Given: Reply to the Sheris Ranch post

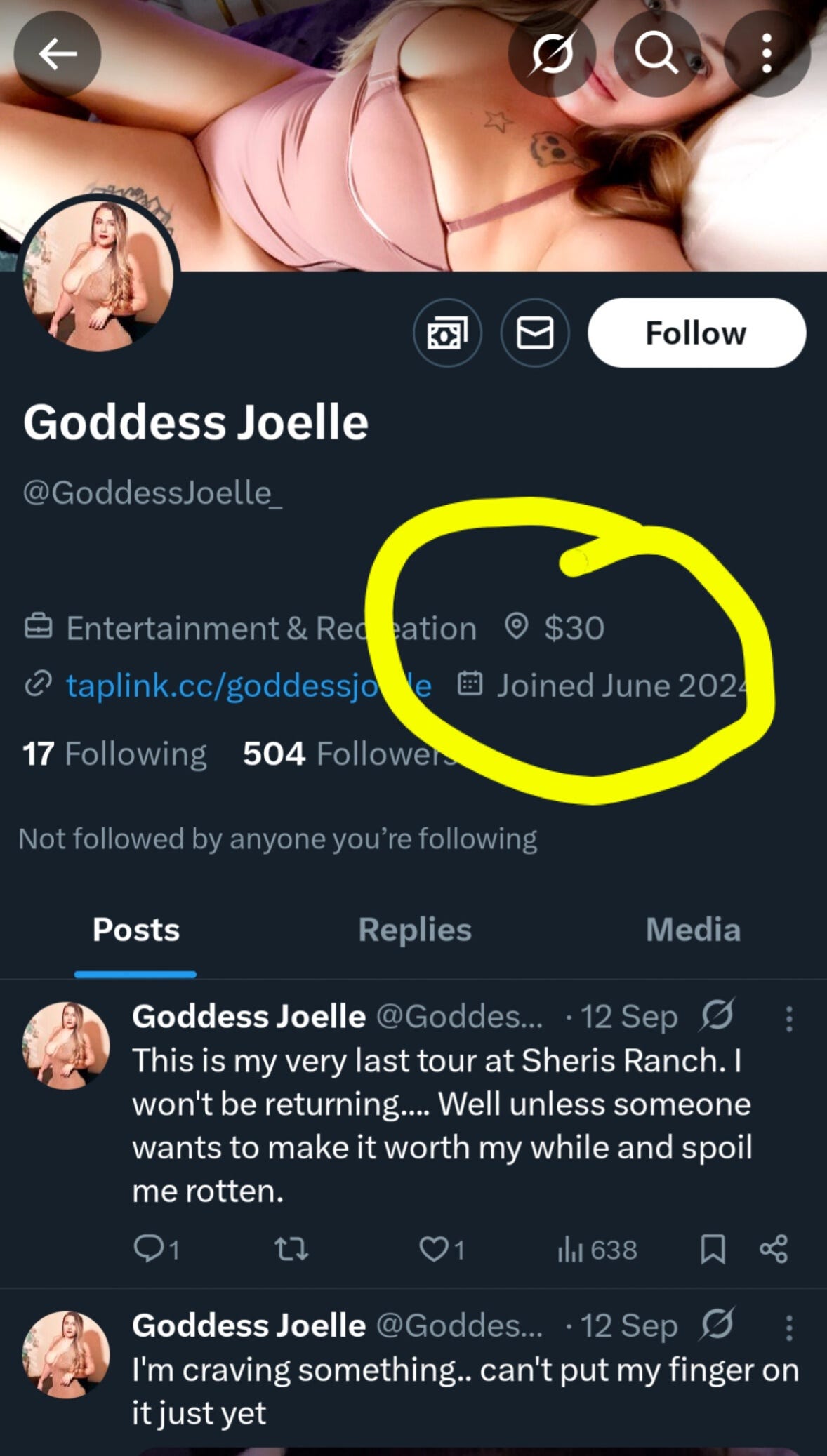Looking at the screenshot, I should [156, 1250].
